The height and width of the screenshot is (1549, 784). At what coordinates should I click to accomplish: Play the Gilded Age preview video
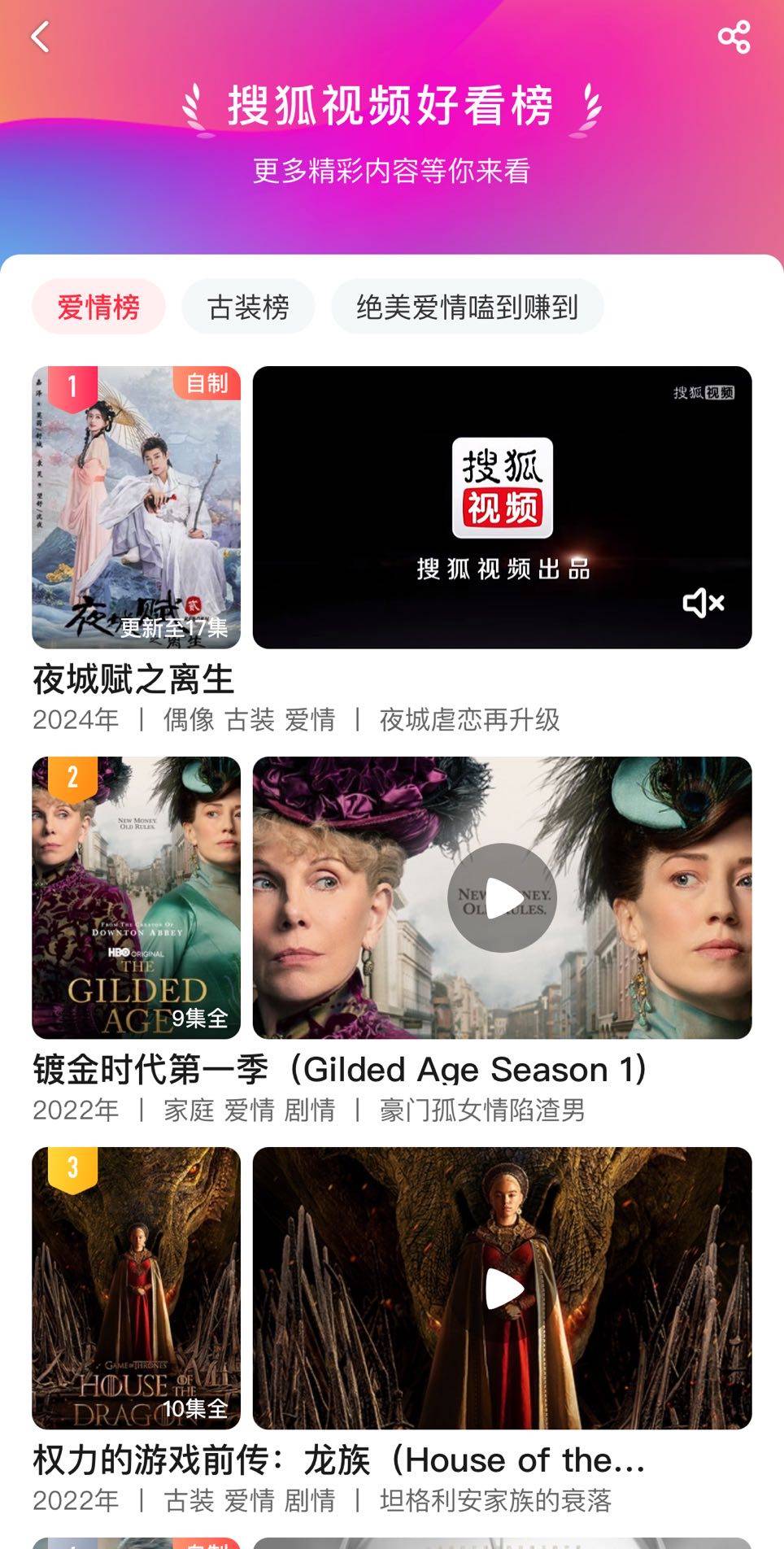pos(502,897)
